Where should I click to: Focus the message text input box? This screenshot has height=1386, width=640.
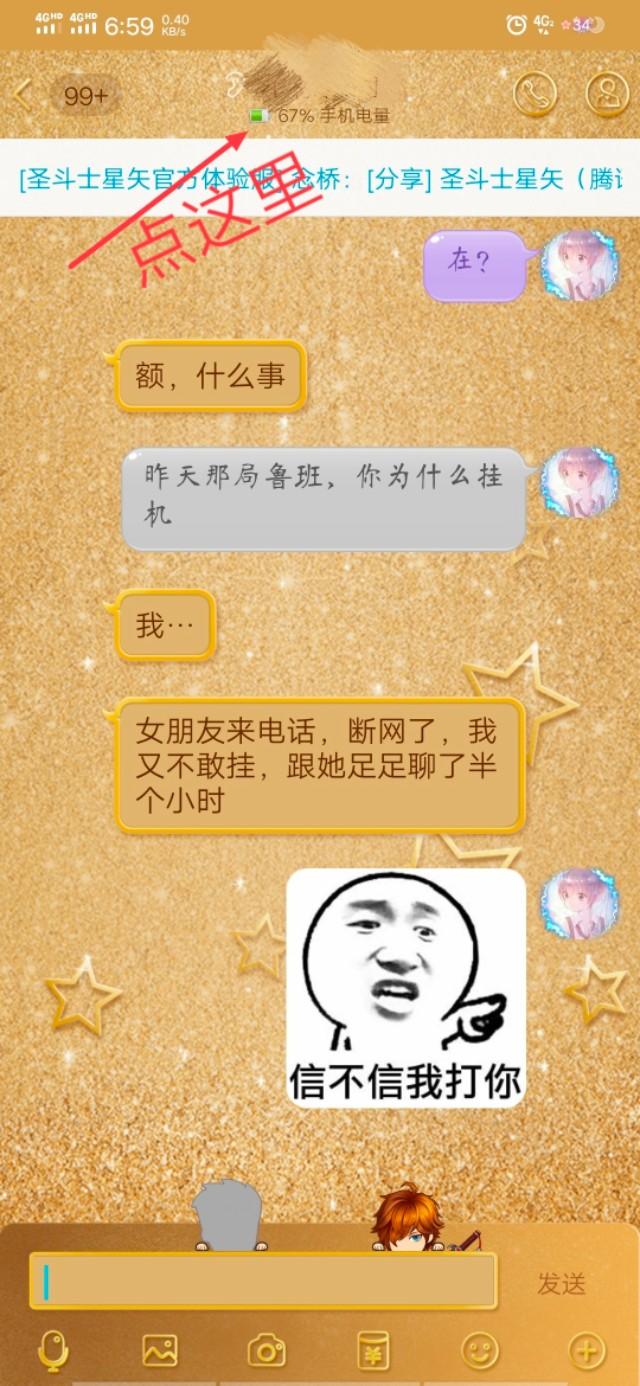point(263,1281)
